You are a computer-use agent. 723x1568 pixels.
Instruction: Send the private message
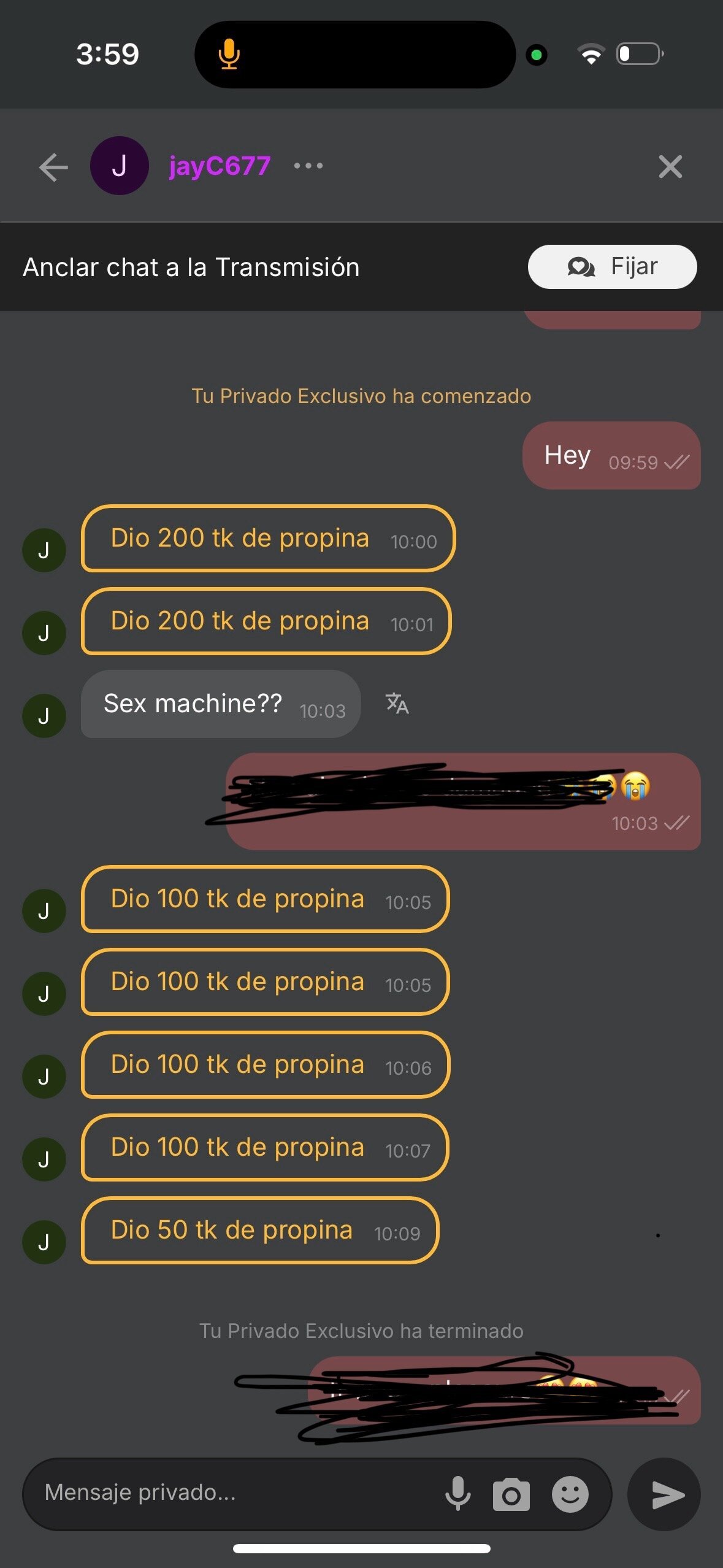[x=664, y=1494]
